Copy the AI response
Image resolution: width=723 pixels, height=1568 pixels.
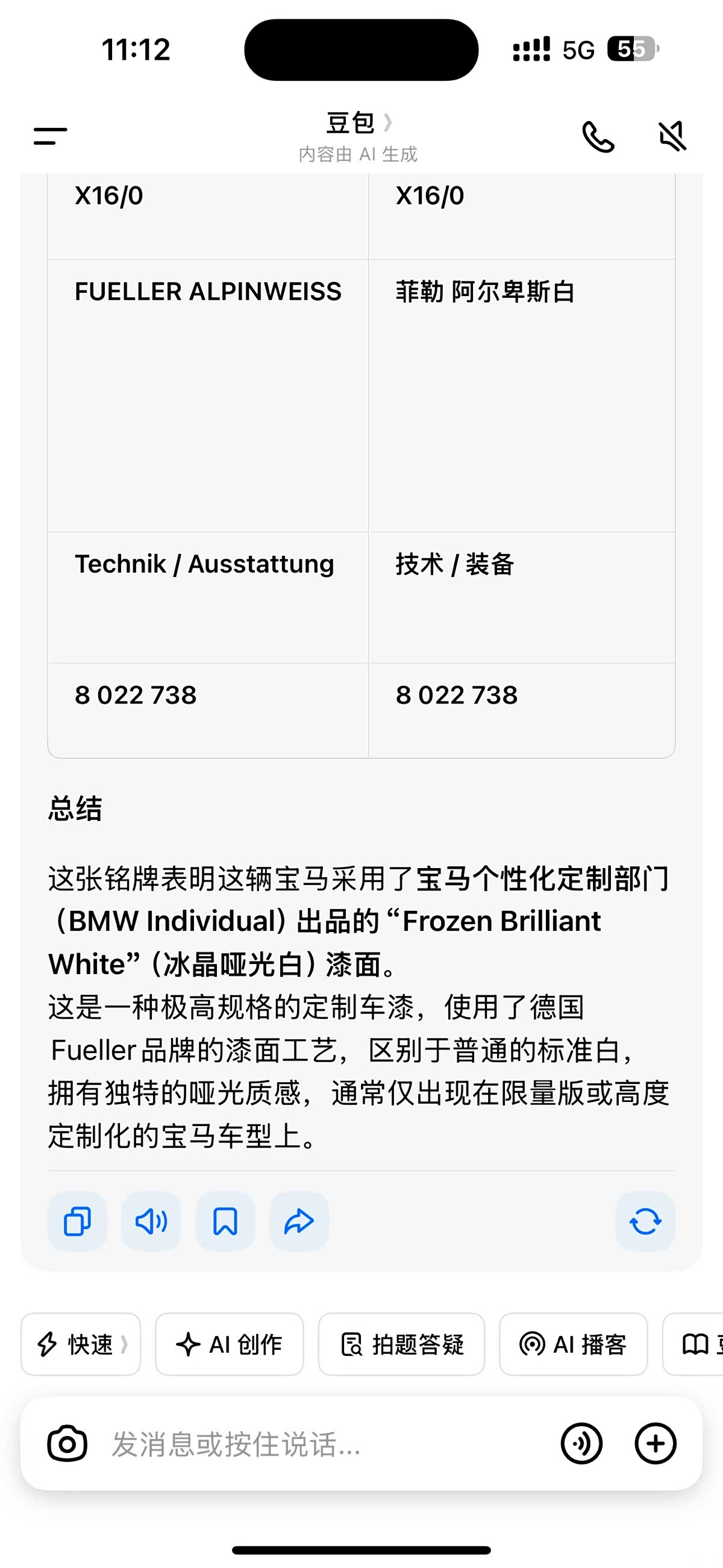point(77,1221)
